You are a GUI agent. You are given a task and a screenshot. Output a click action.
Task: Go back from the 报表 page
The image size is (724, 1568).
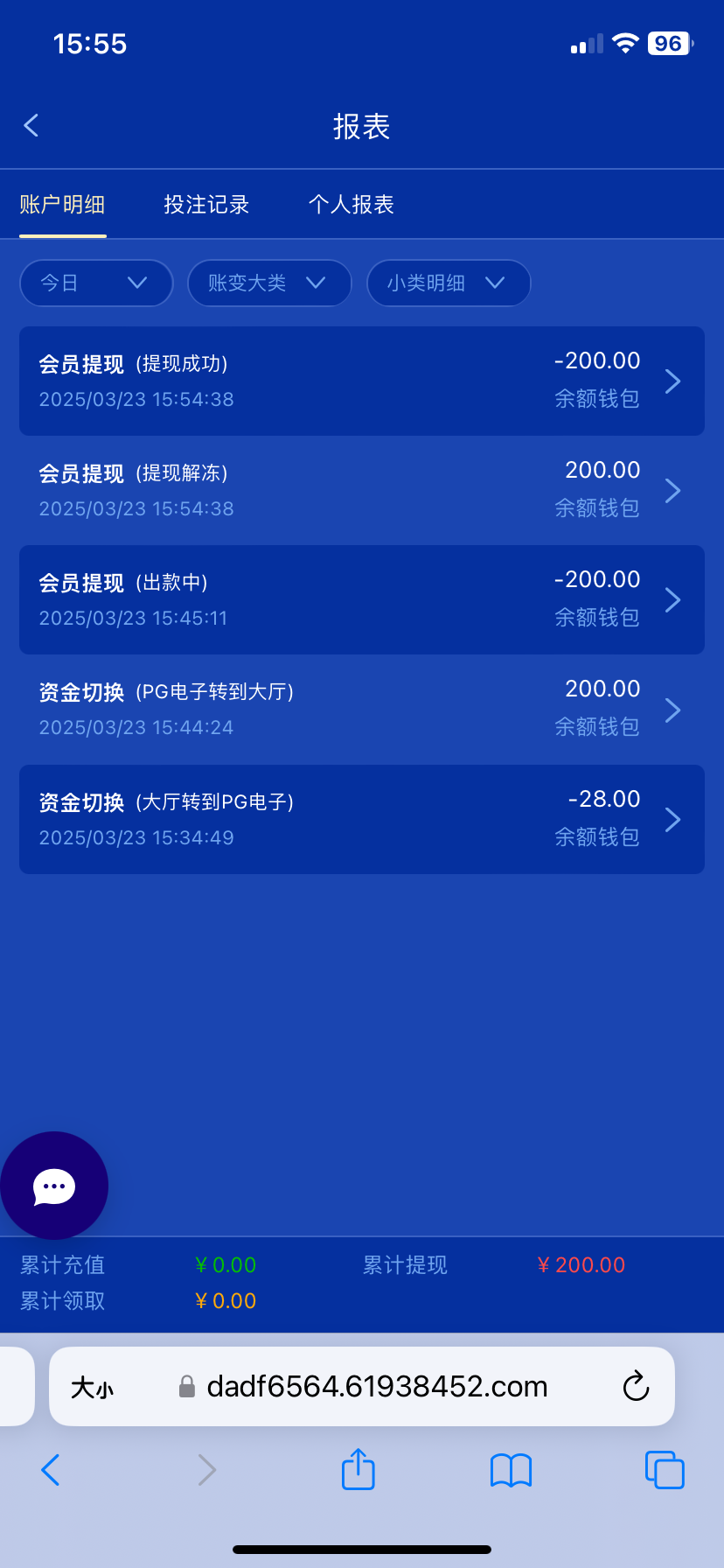pos(31,126)
